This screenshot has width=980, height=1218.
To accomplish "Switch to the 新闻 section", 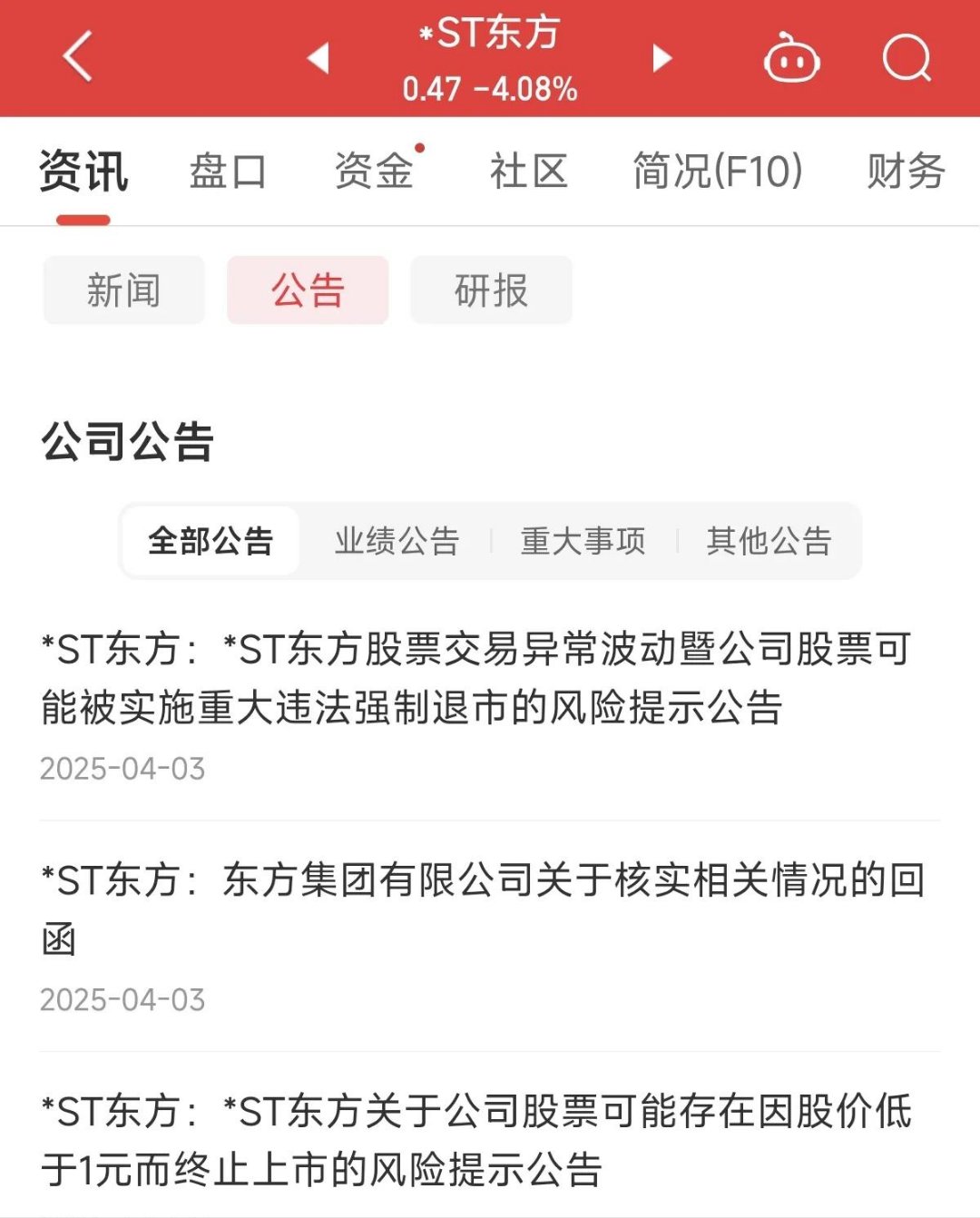I will (123, 290).
